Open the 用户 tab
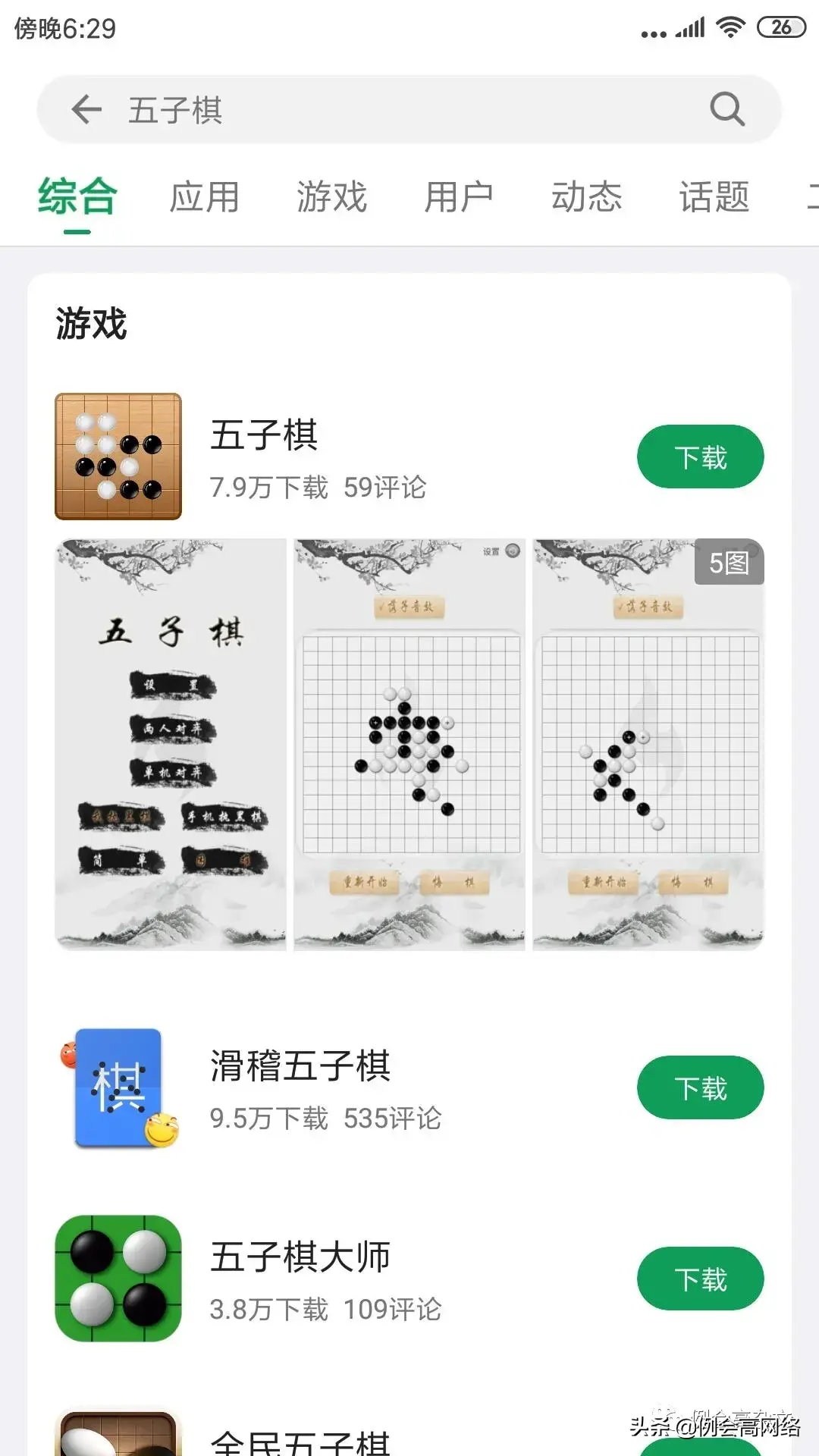 (x=459, y=197)
